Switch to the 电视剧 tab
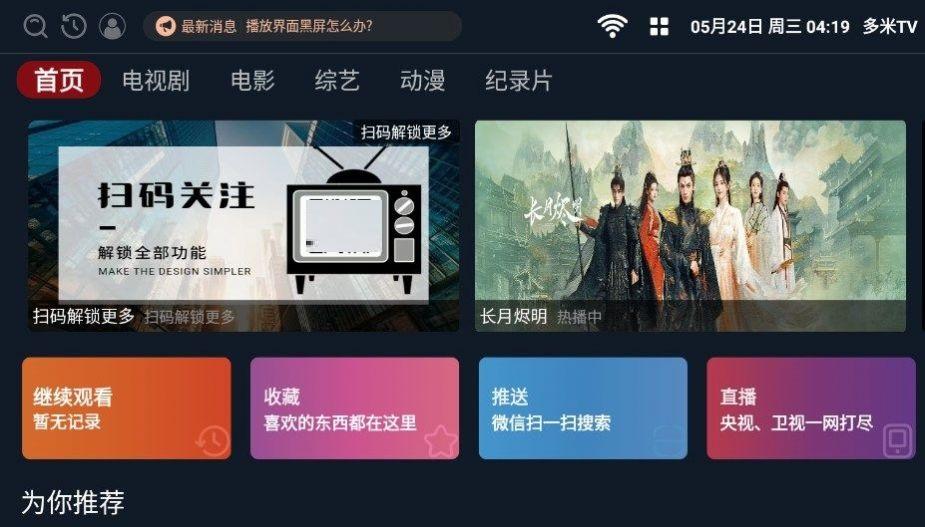925x527 pixels. pyautogui.click(x=156, y=81)
